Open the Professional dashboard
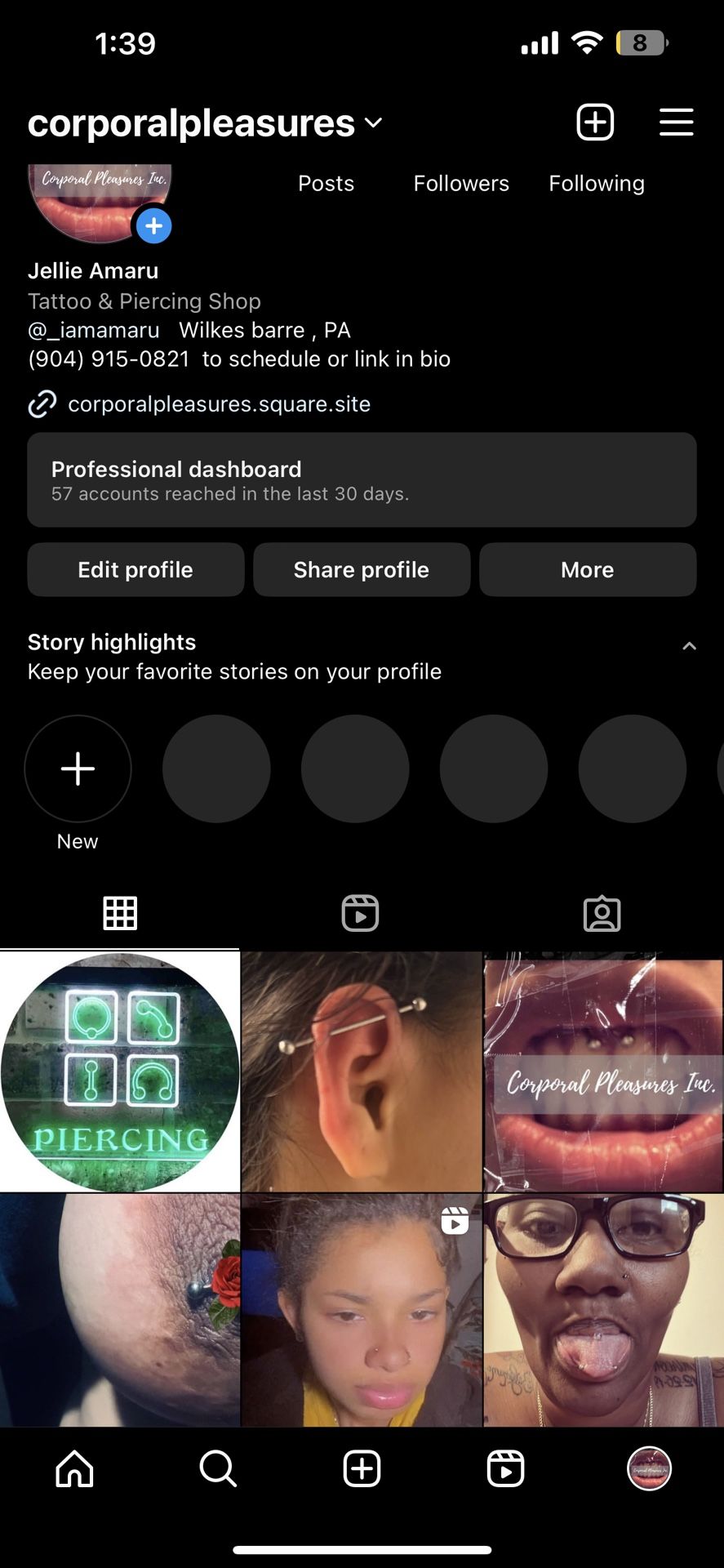Image resolution: width=724 pixels, height=1568 pixels. click(362, 480)
